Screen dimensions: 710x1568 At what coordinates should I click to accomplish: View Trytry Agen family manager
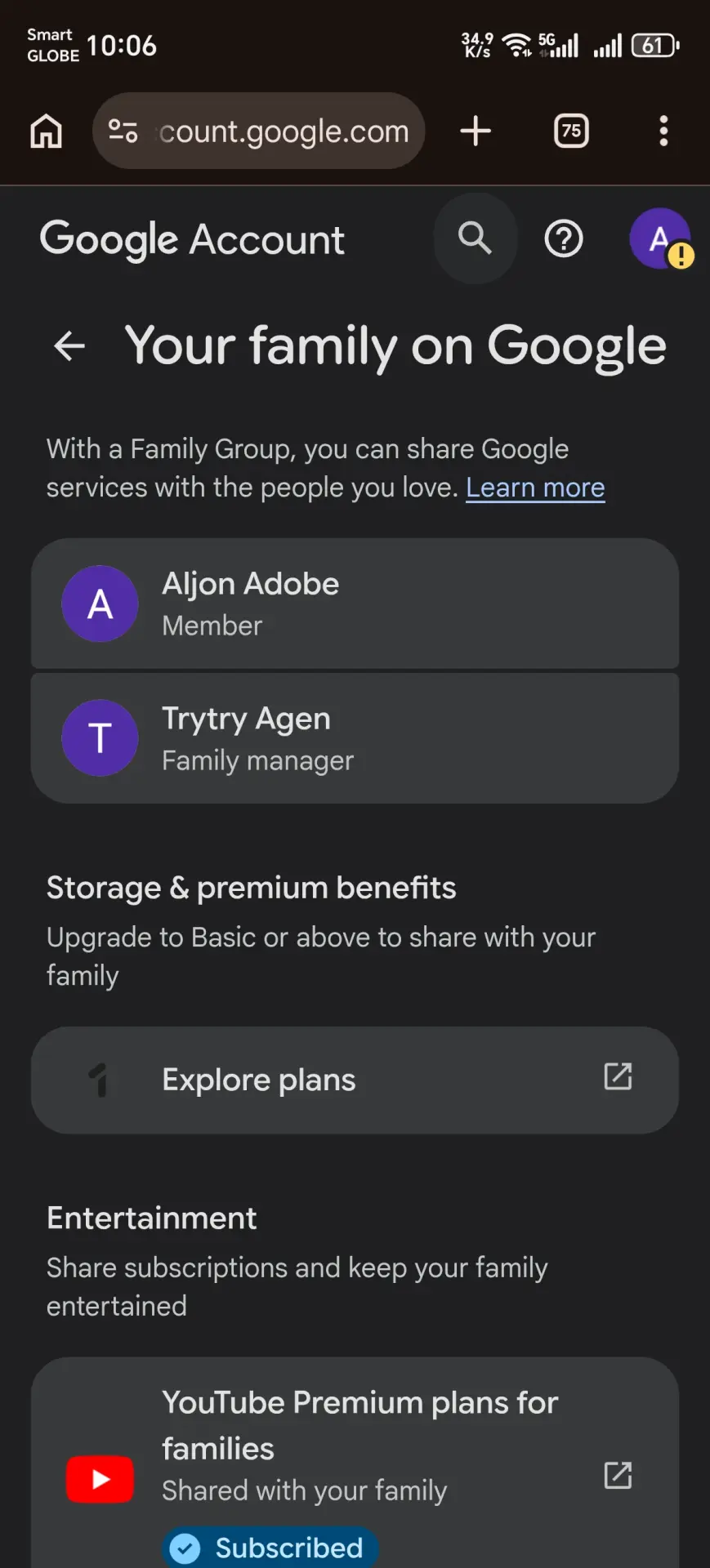coord(355,738)
